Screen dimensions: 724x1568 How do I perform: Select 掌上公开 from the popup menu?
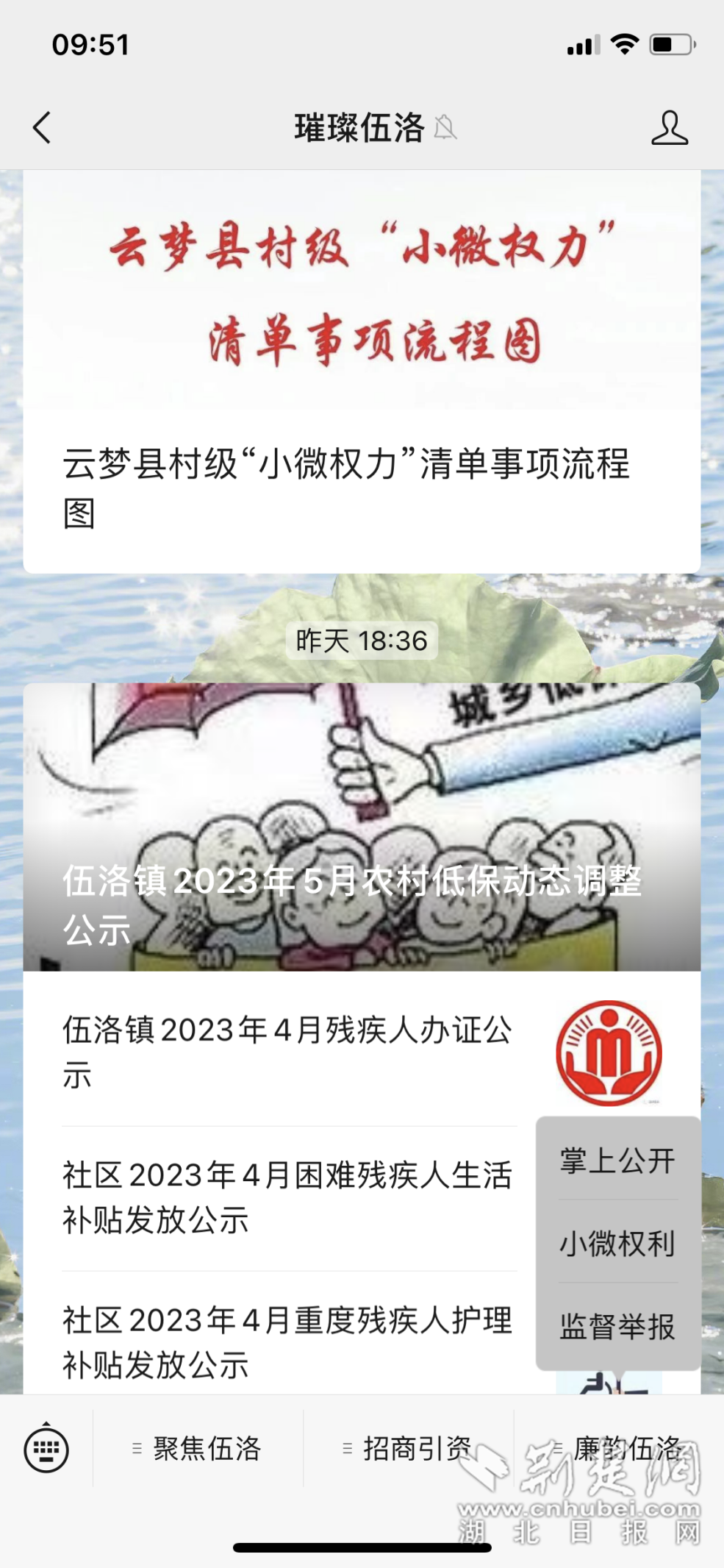click(617, 1161)
